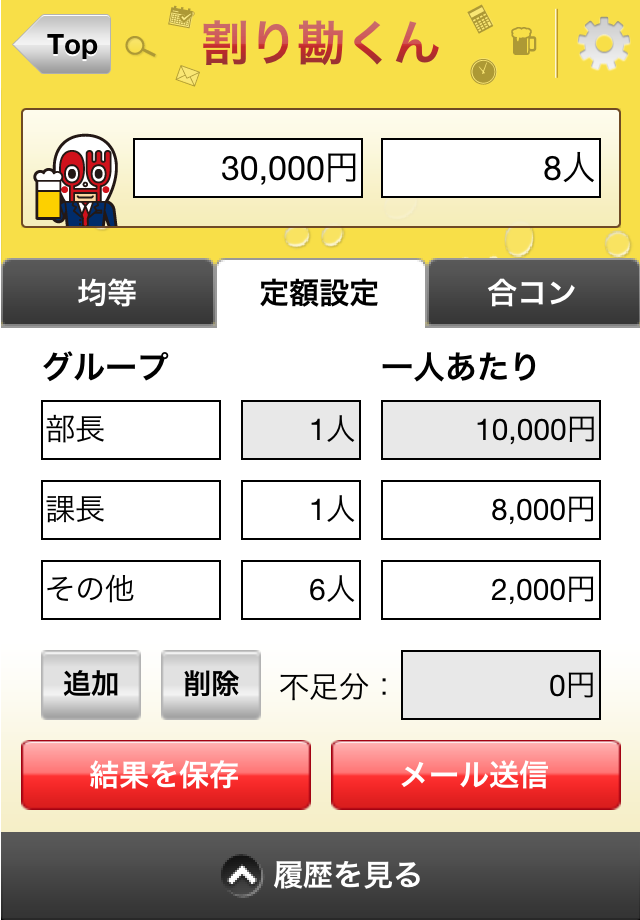
Task: Edit the 2,000円 per-person amount
Action: (x=491, y=590)
